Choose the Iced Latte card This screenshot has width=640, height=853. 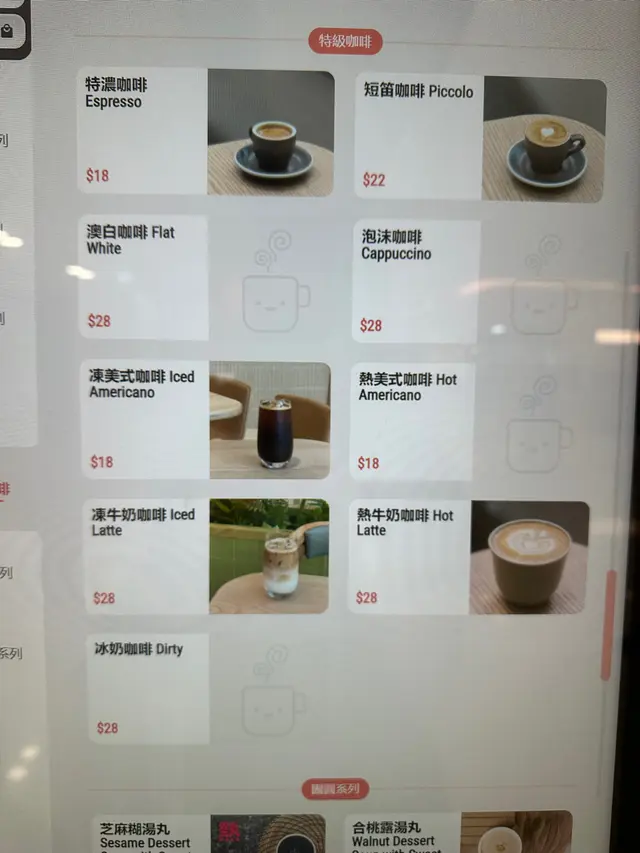click(205, 556)
